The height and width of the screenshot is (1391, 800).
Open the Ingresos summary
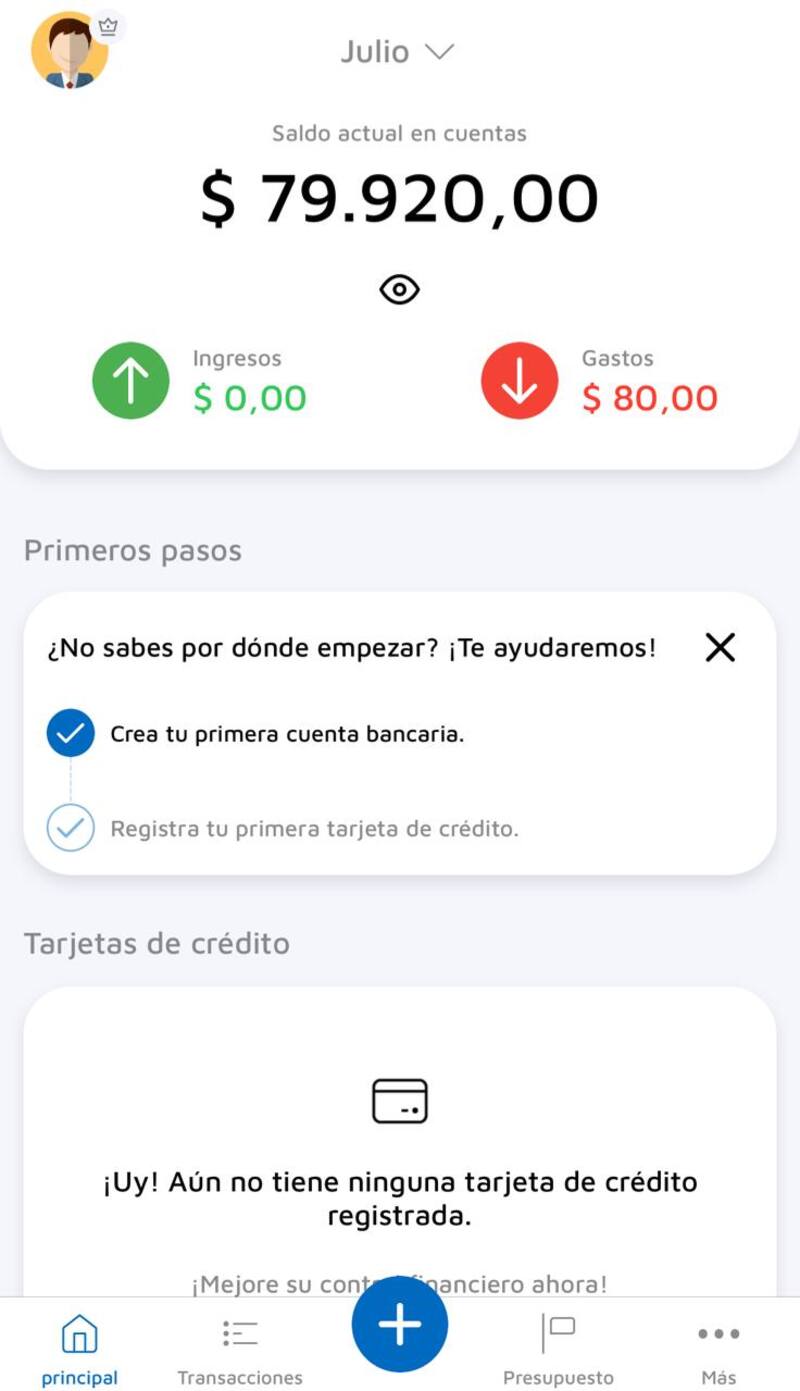pos(200,381)
